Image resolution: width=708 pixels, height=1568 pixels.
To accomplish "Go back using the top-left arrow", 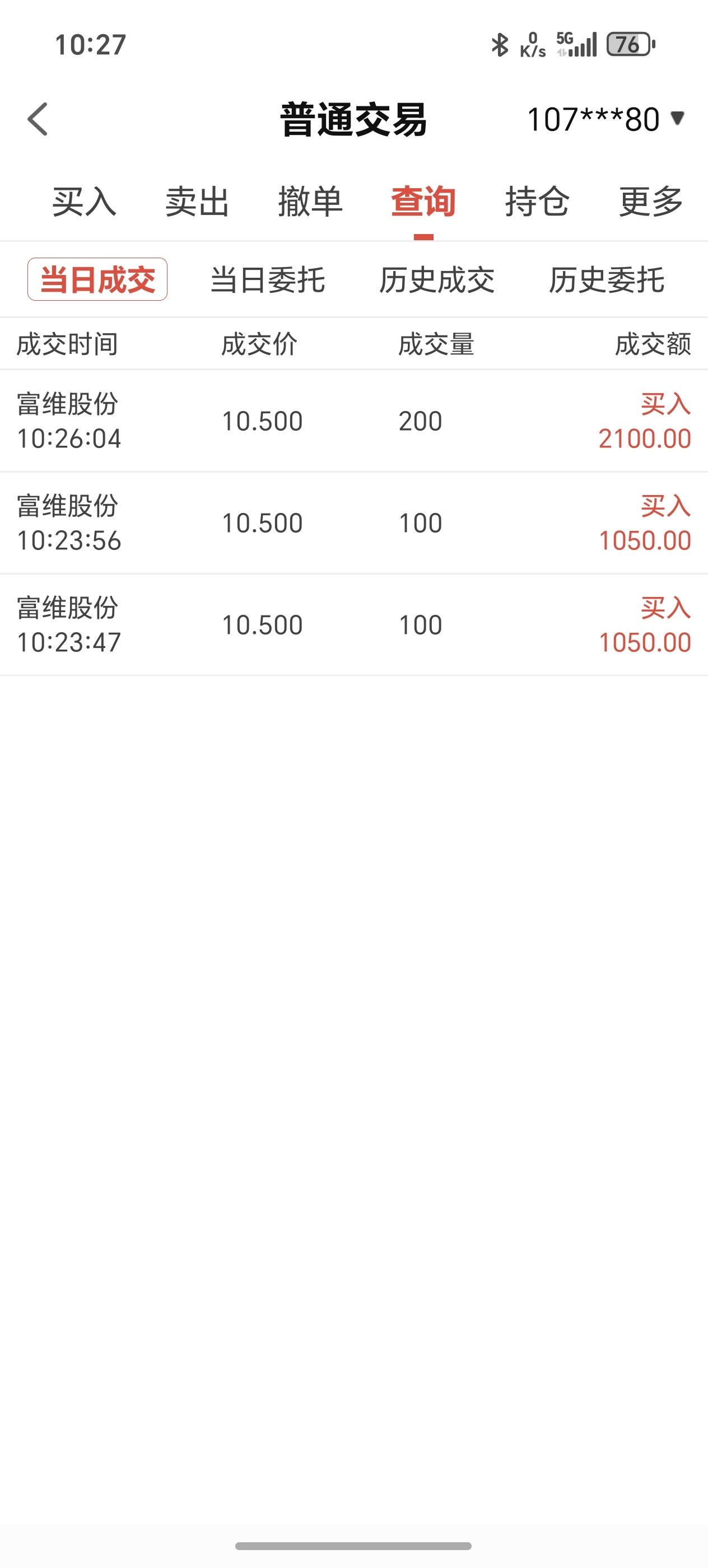I will point(38,119).
